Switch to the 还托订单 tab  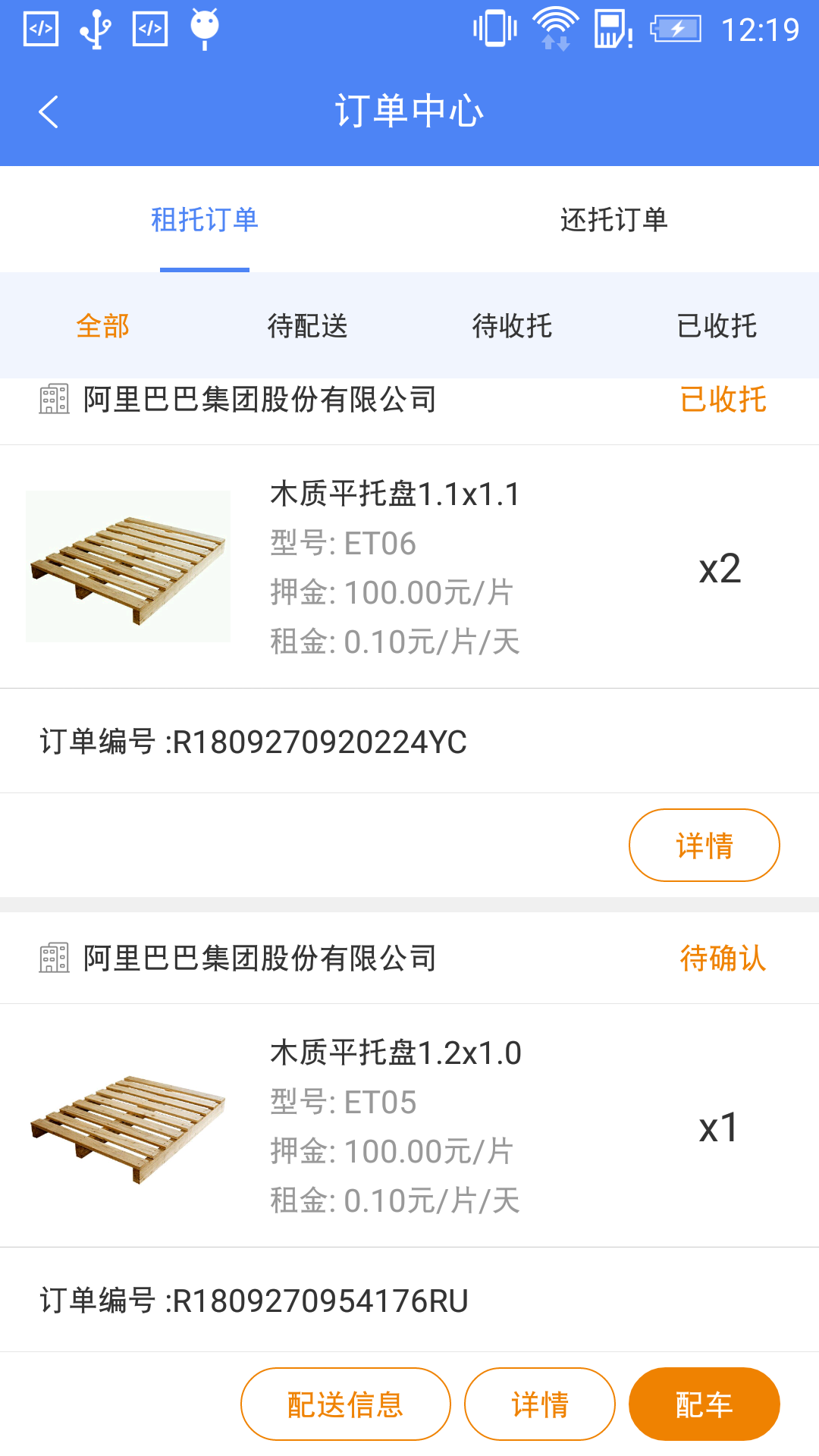coord(613,220)
